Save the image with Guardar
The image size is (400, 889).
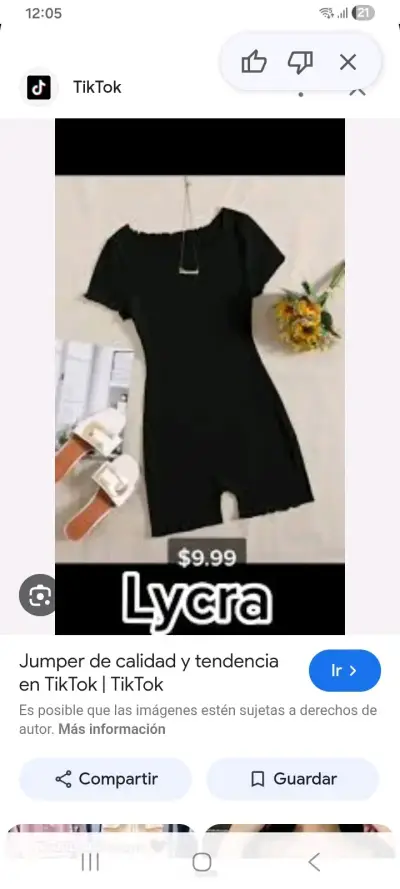pyautogui.click(x=292, y=779)
